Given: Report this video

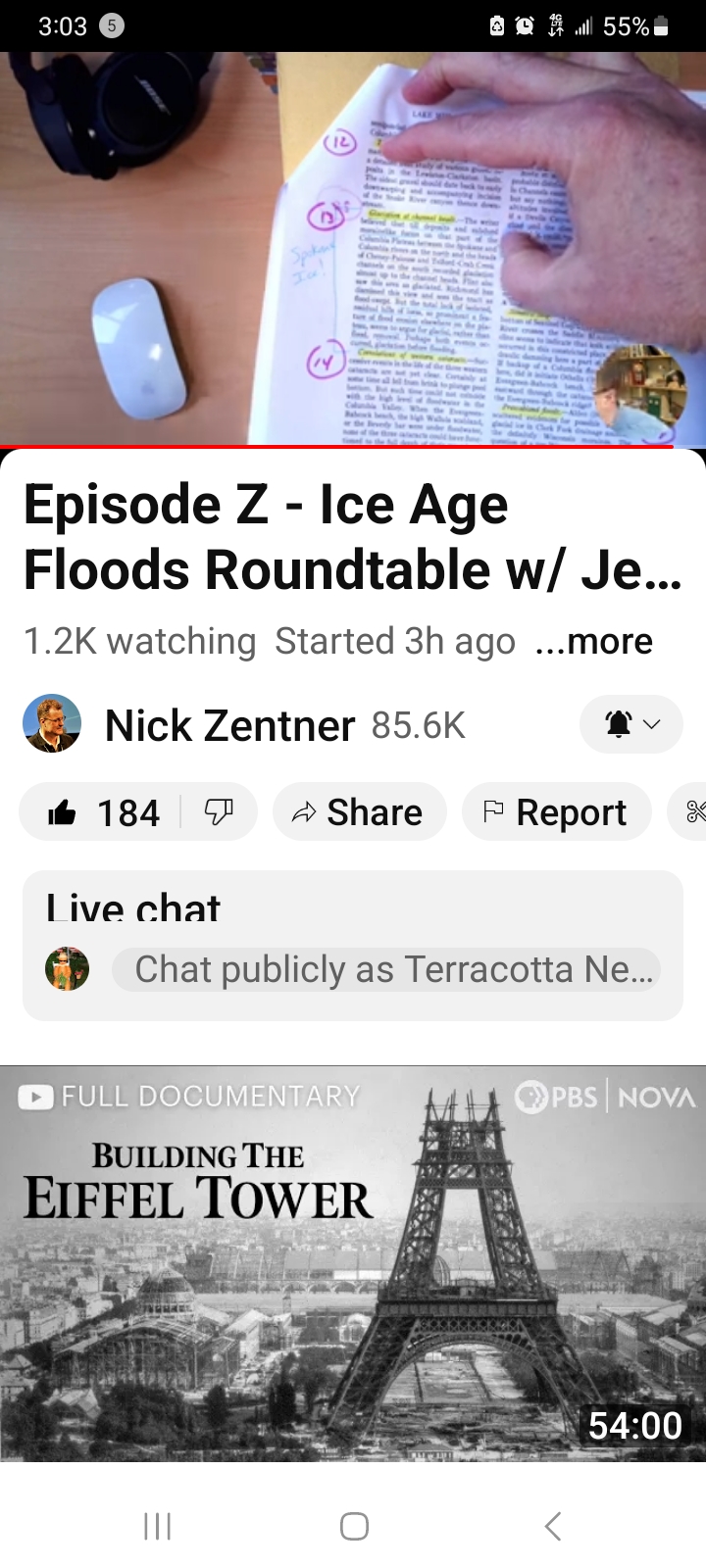Looking at the screenshot, I should pyautogui.click(x=556, y=812).
